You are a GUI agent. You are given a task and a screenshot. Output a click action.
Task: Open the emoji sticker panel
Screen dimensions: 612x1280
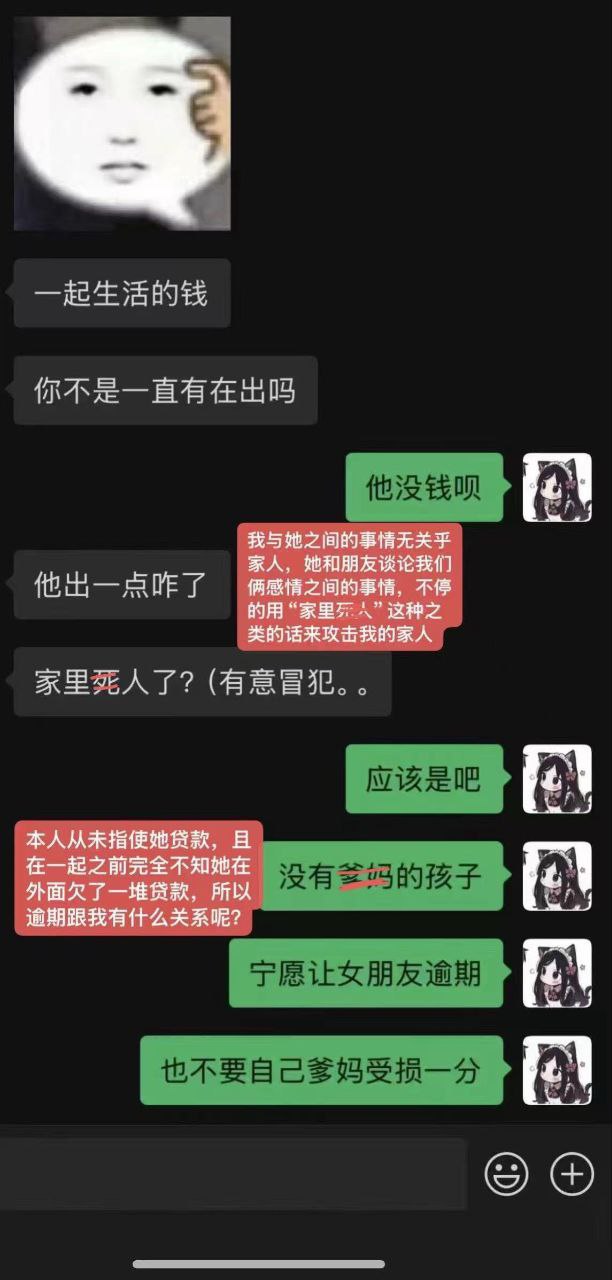click(506, 1174)
